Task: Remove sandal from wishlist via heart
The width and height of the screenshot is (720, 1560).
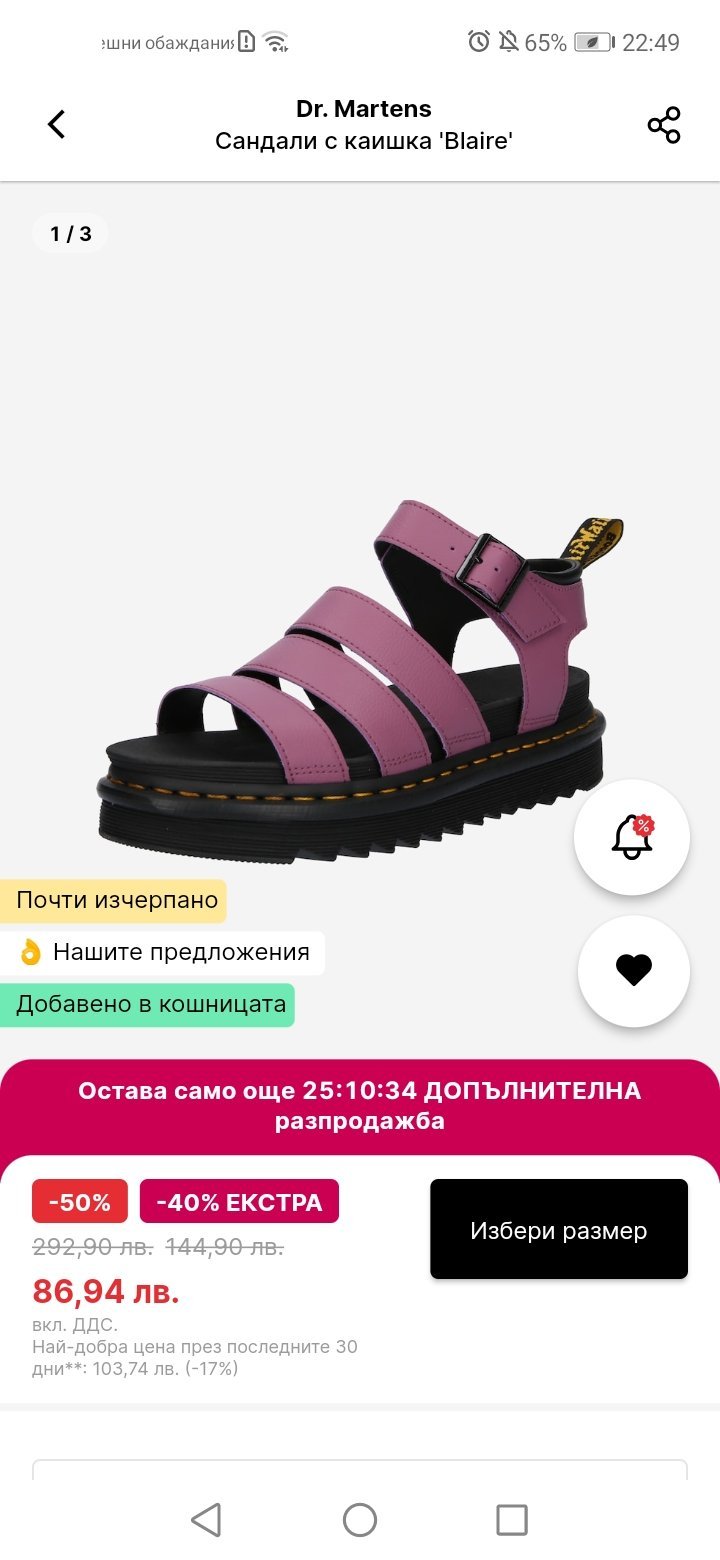Action: [x=634, y=970]
